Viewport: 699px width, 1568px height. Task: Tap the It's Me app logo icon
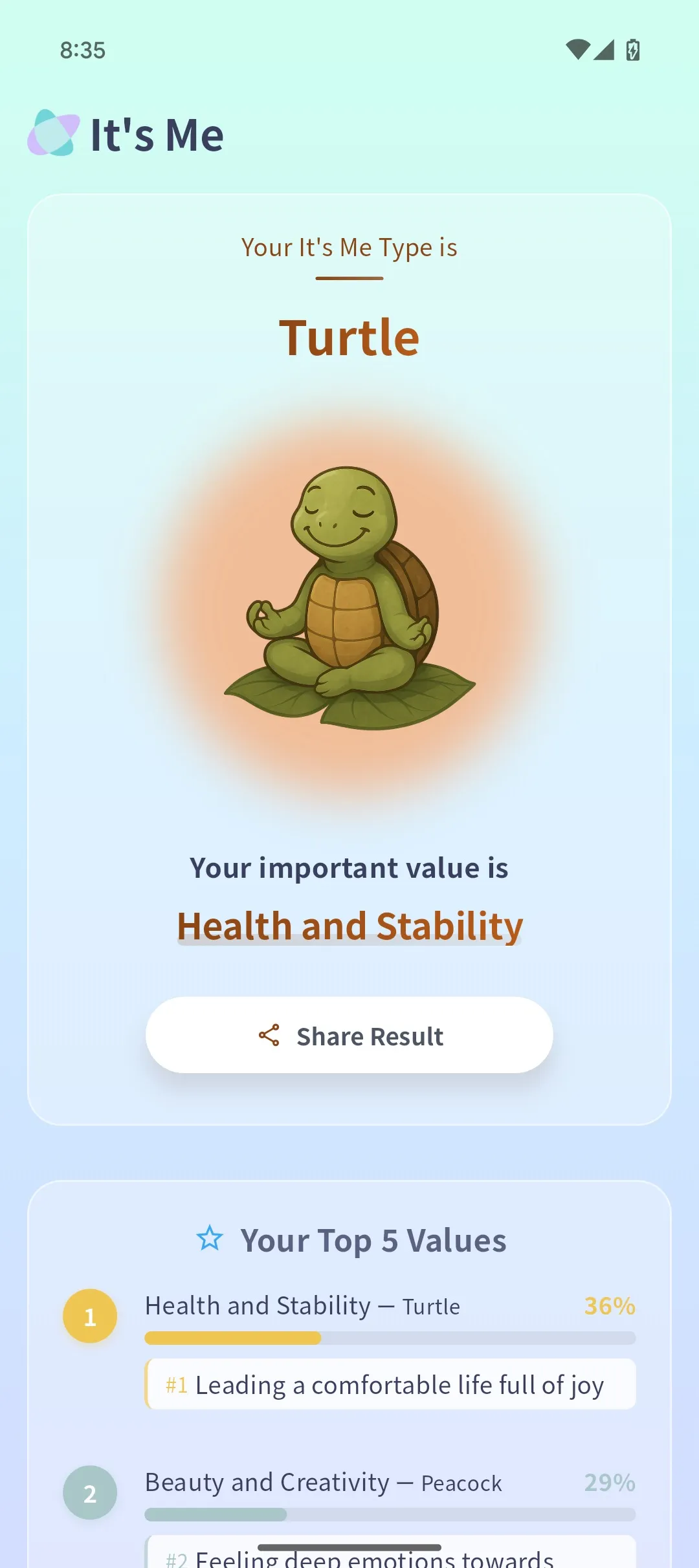pyautogui.click(x=55, y=134)
